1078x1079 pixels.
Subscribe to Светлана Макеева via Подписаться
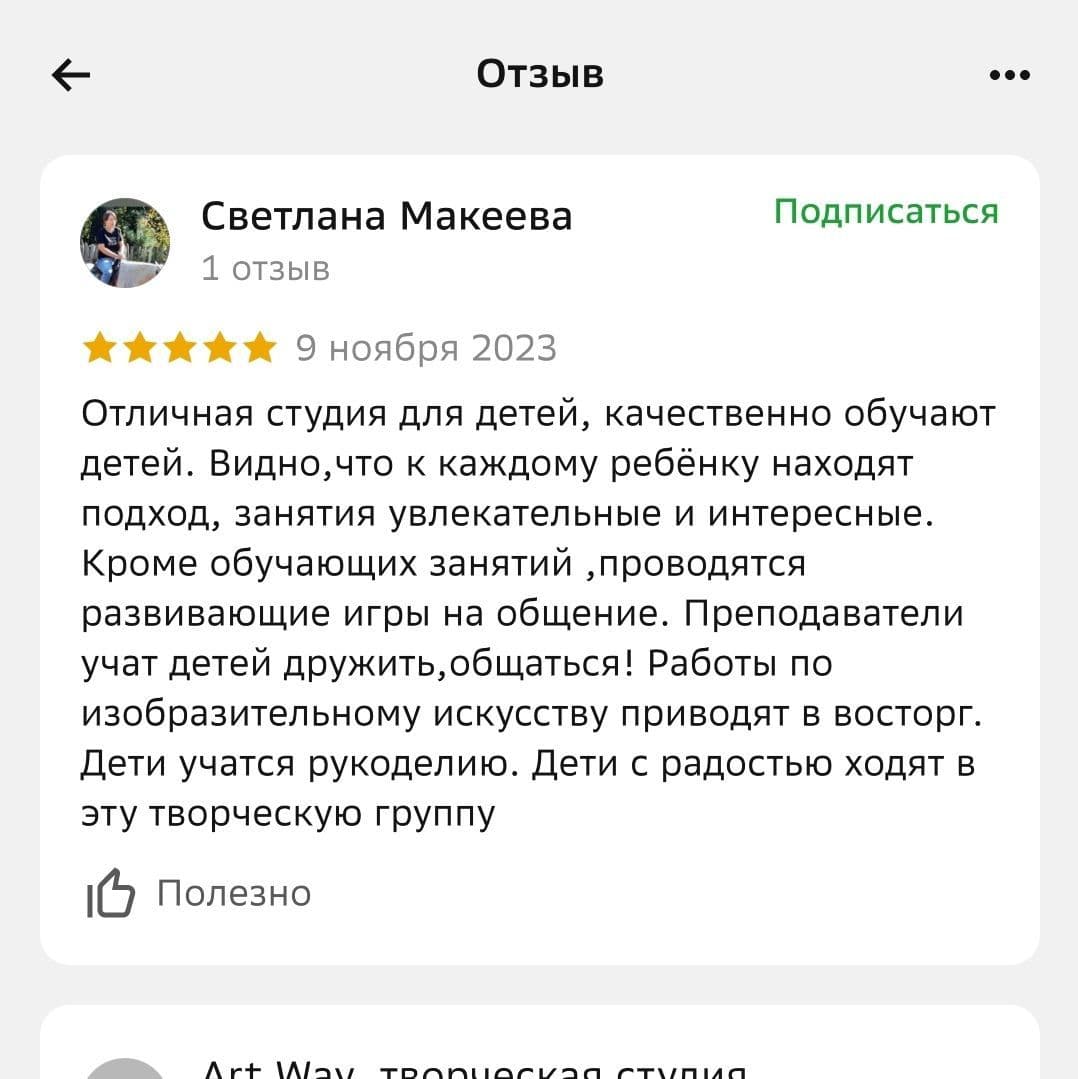point(886,212)
